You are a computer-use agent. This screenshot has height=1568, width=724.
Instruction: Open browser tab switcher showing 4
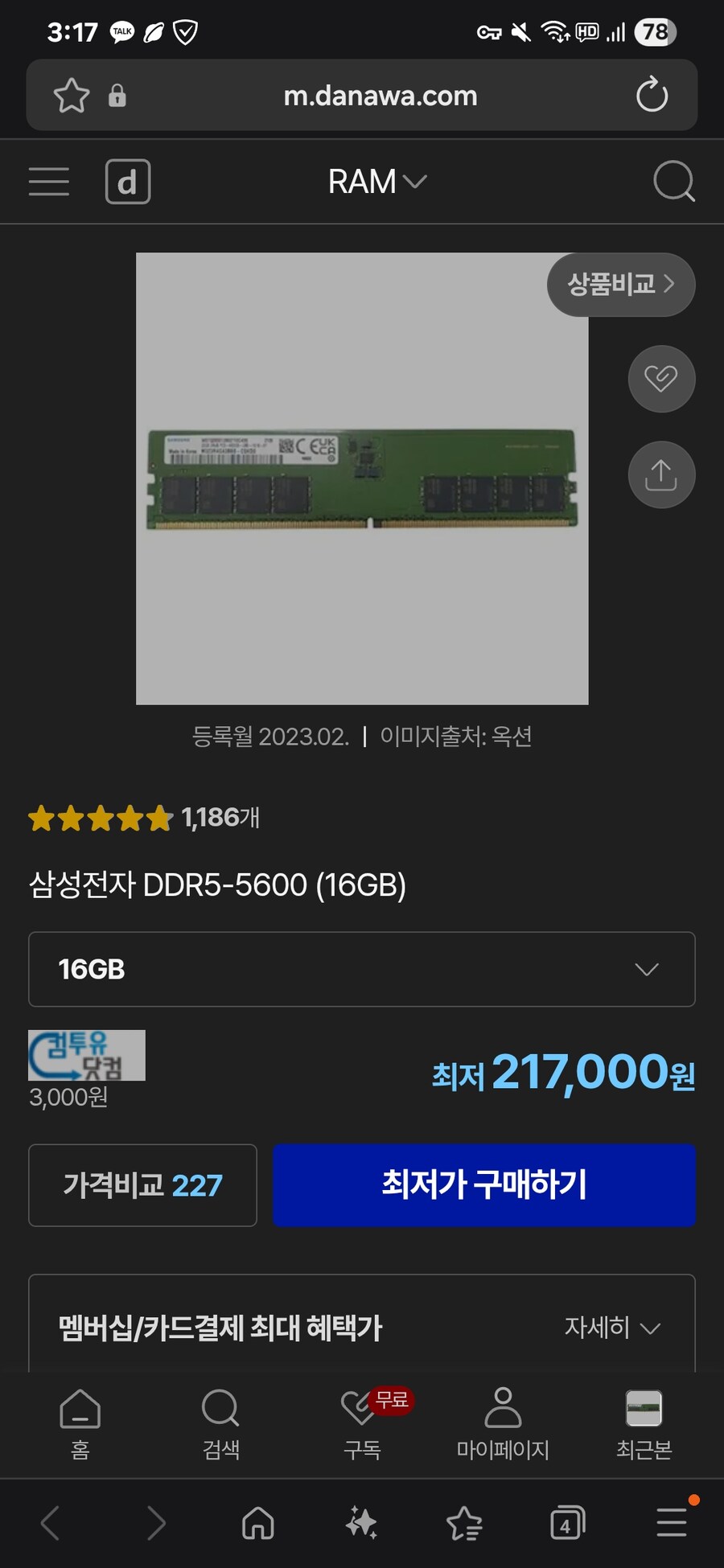pos(566,1522)
